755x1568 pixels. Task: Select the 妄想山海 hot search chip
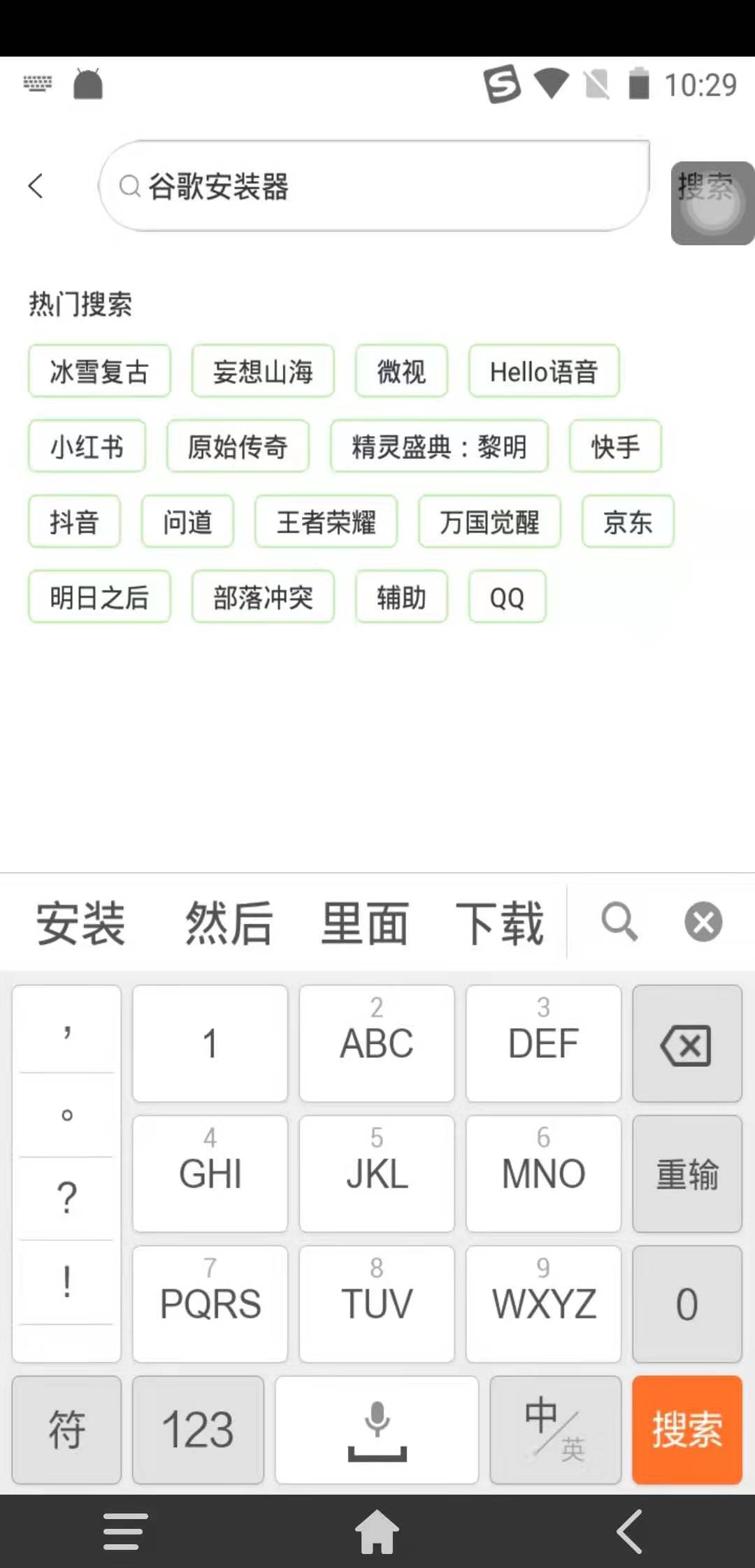click(x=263, y=372)
